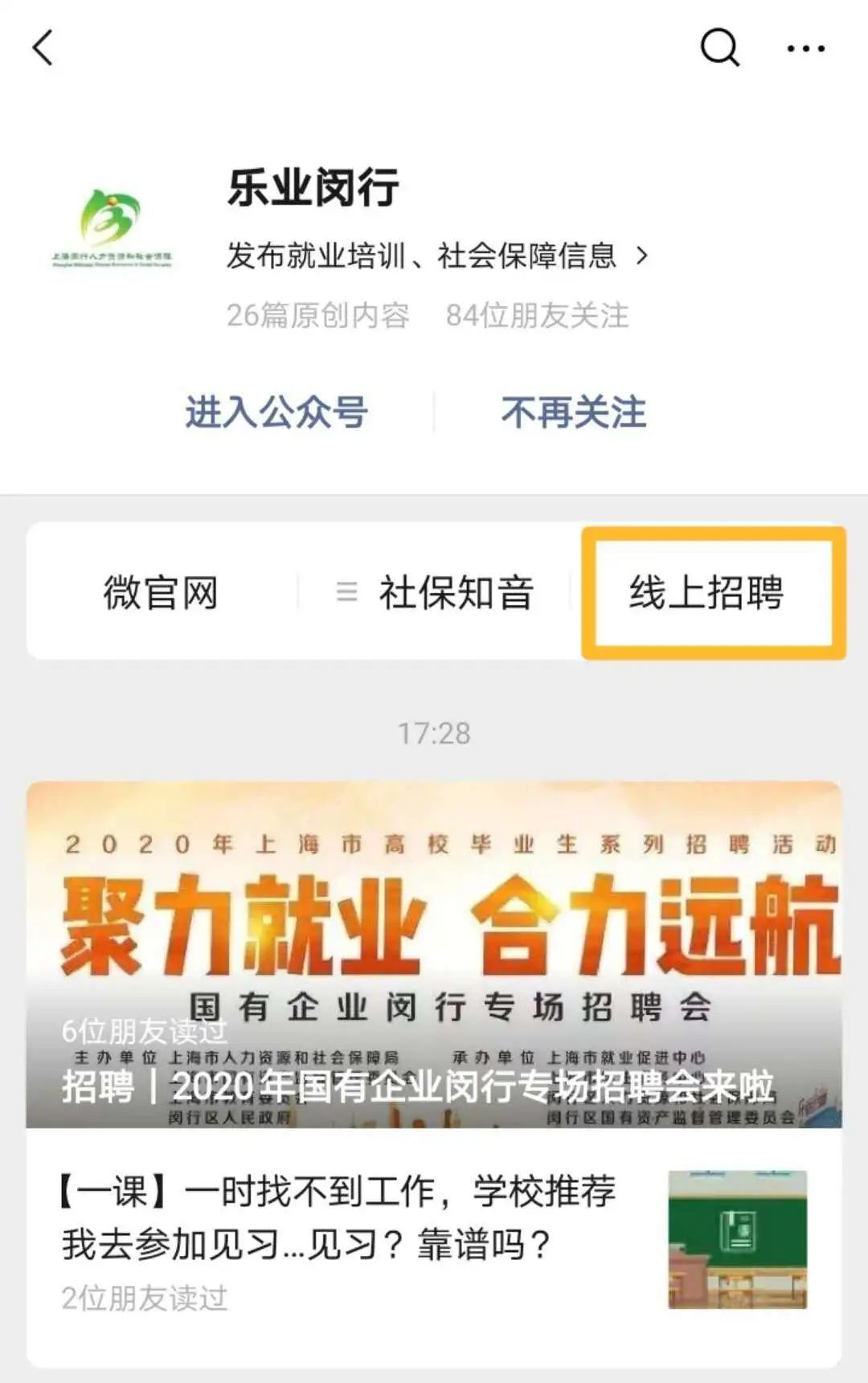Open the 微官网 menu
The width and height of the screenshot is (868, 1383).
[x=161, y=592]
